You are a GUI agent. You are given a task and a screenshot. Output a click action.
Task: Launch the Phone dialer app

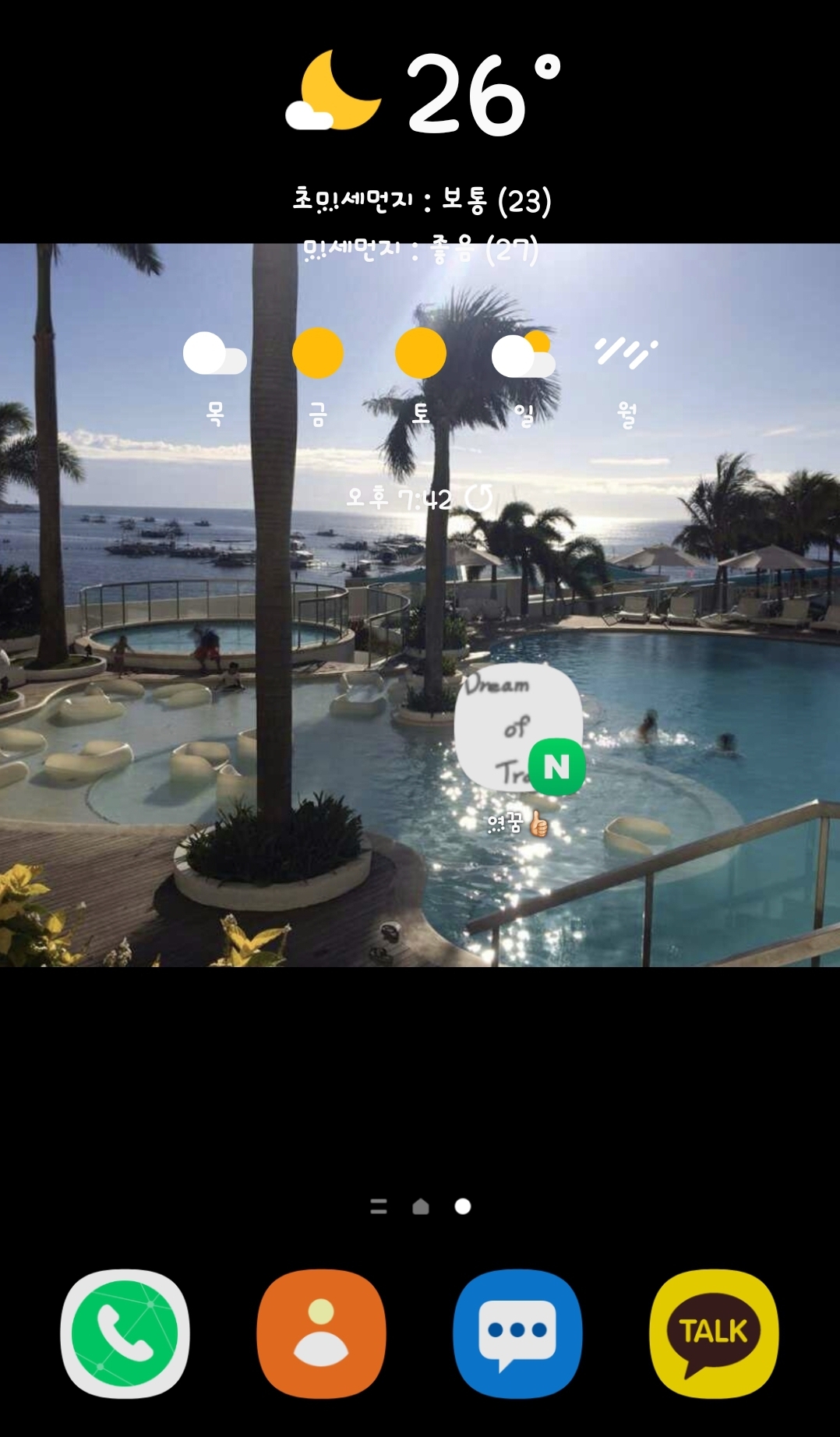(125, 1333)
